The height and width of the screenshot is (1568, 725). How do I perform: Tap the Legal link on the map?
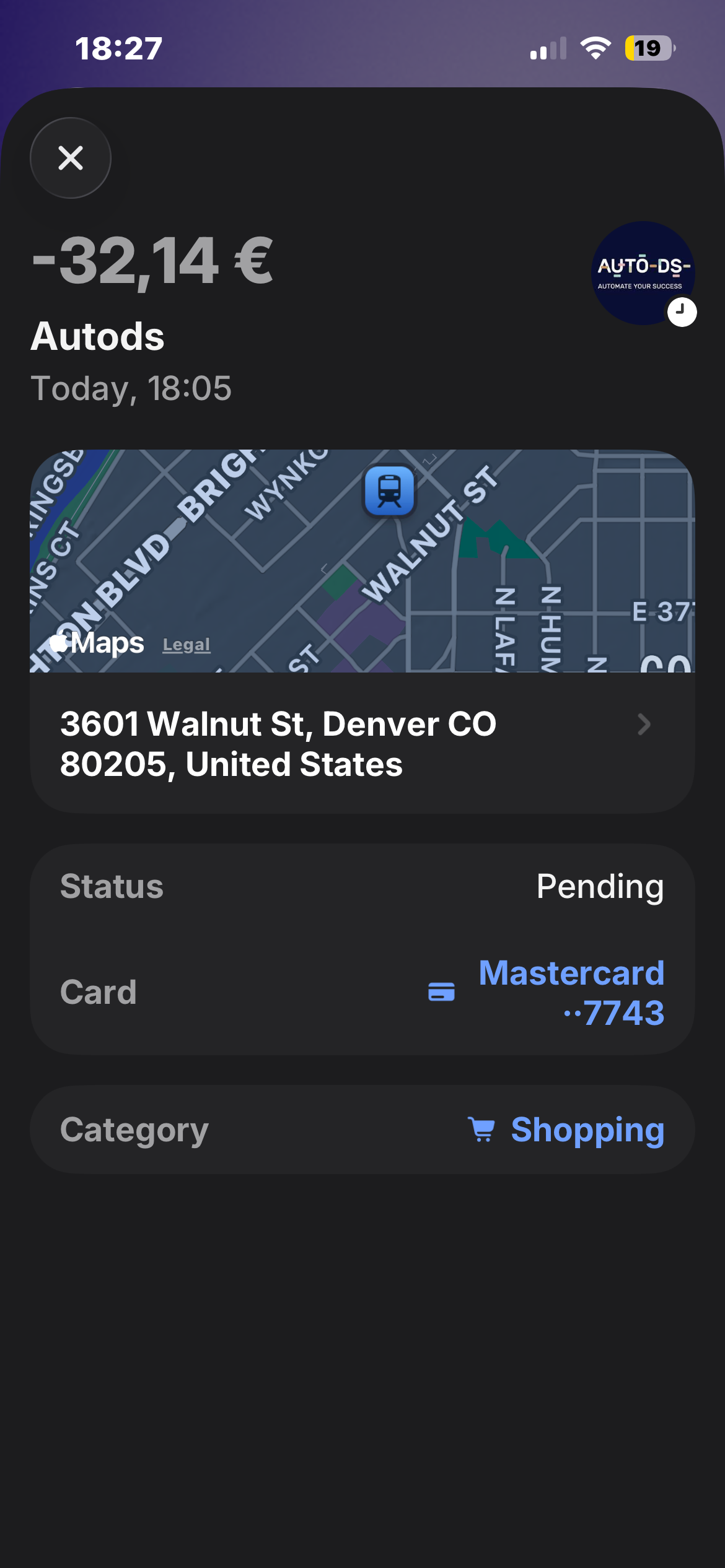(186, 645)
